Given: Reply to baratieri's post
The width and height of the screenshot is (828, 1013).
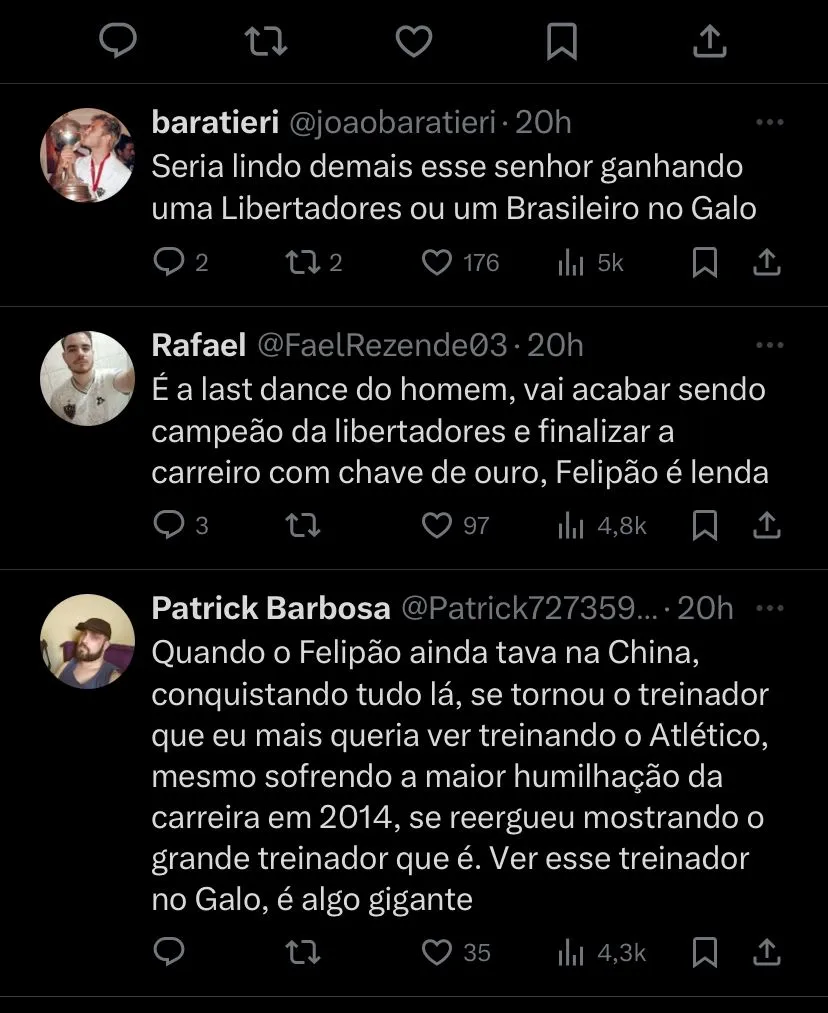Looking at the screenshot, I should (x=168, y=263).
